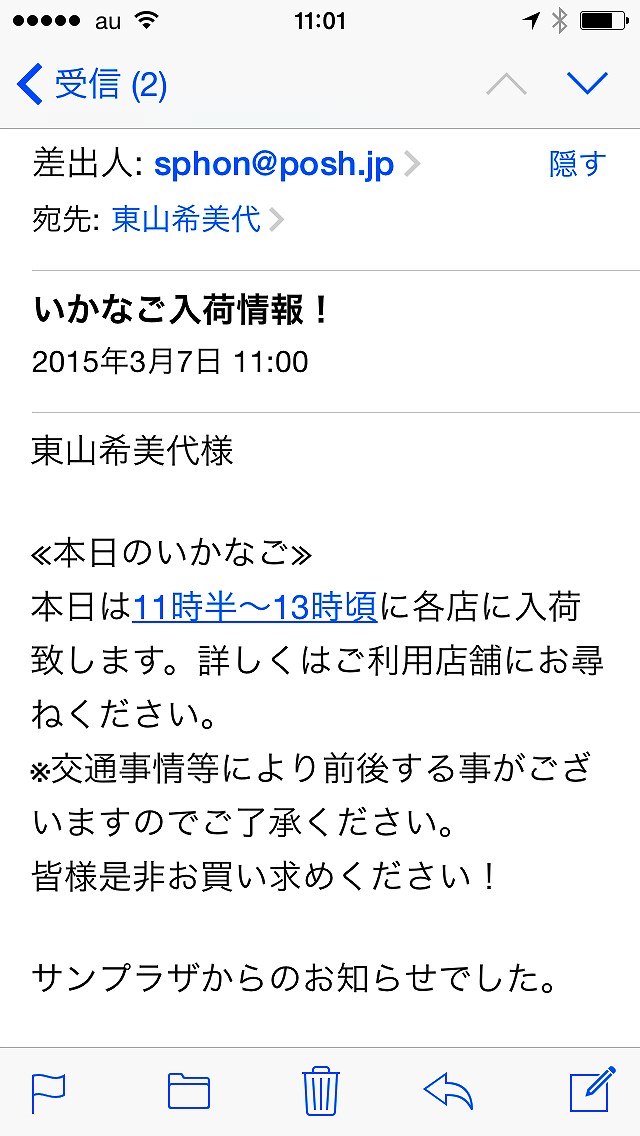Open recipient 東山希美代 contact details
Image resolution: width=640 pixels, height=1136 pixels.
[186, 219]
